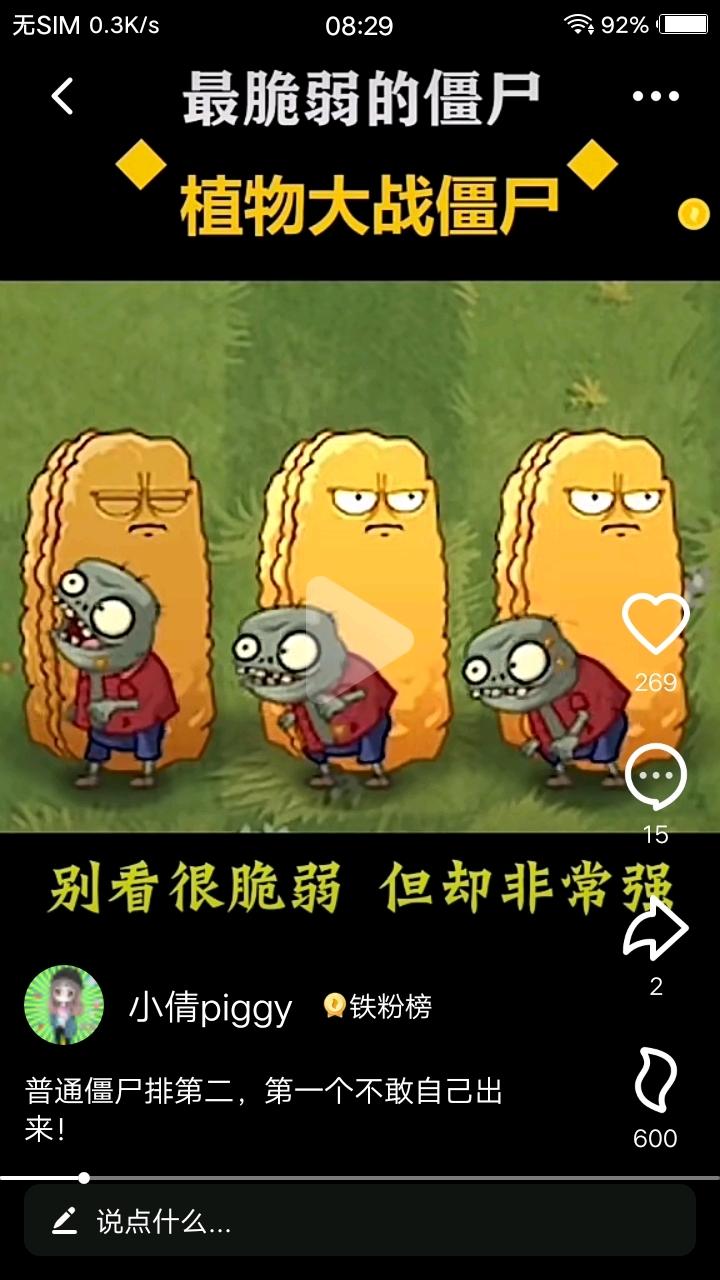Open 小倩piggy's profile avatar
The image size is (720, 1280).
click(64, 1005)
